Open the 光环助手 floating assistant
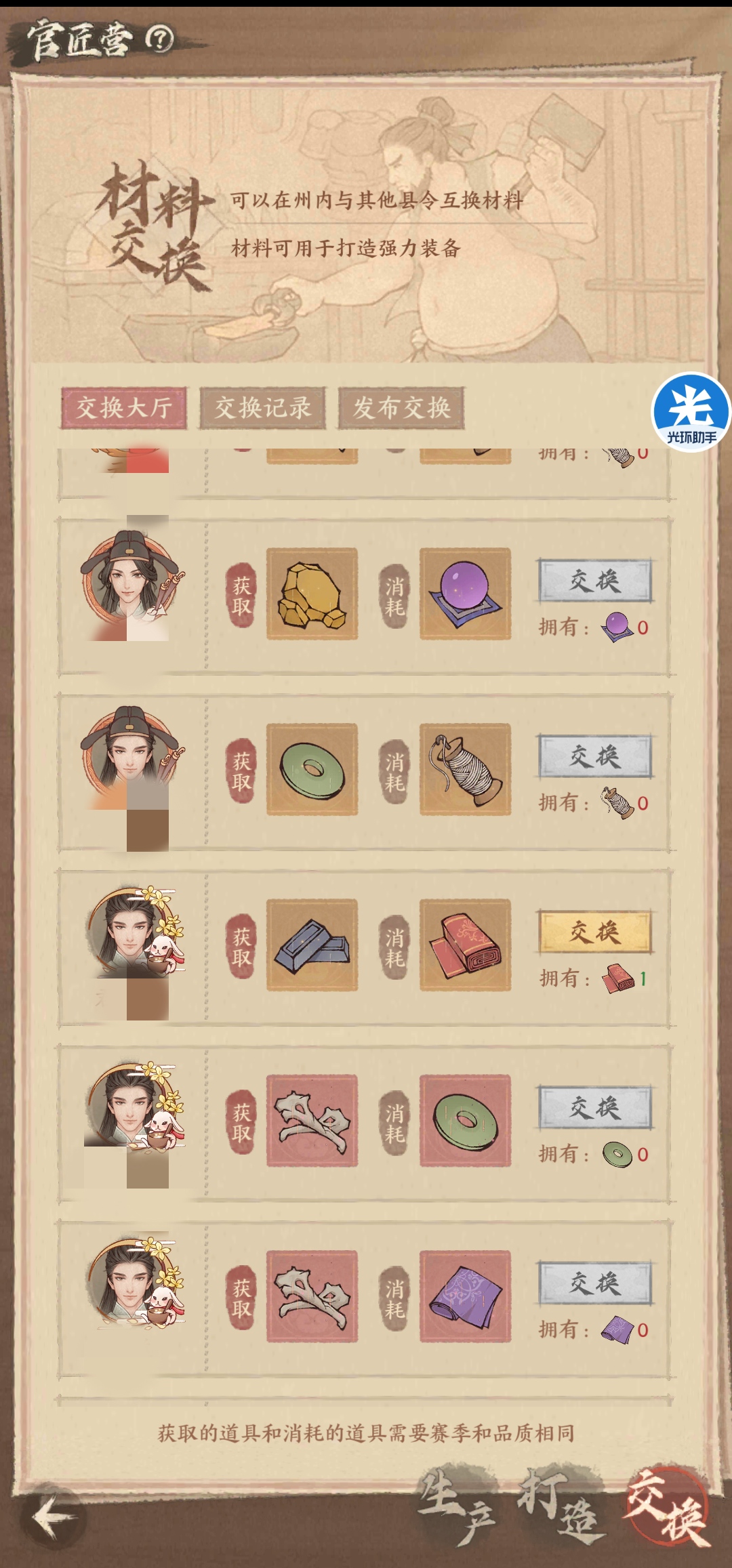The width and height of the screenshot is (732, 1568). [691, 411]
